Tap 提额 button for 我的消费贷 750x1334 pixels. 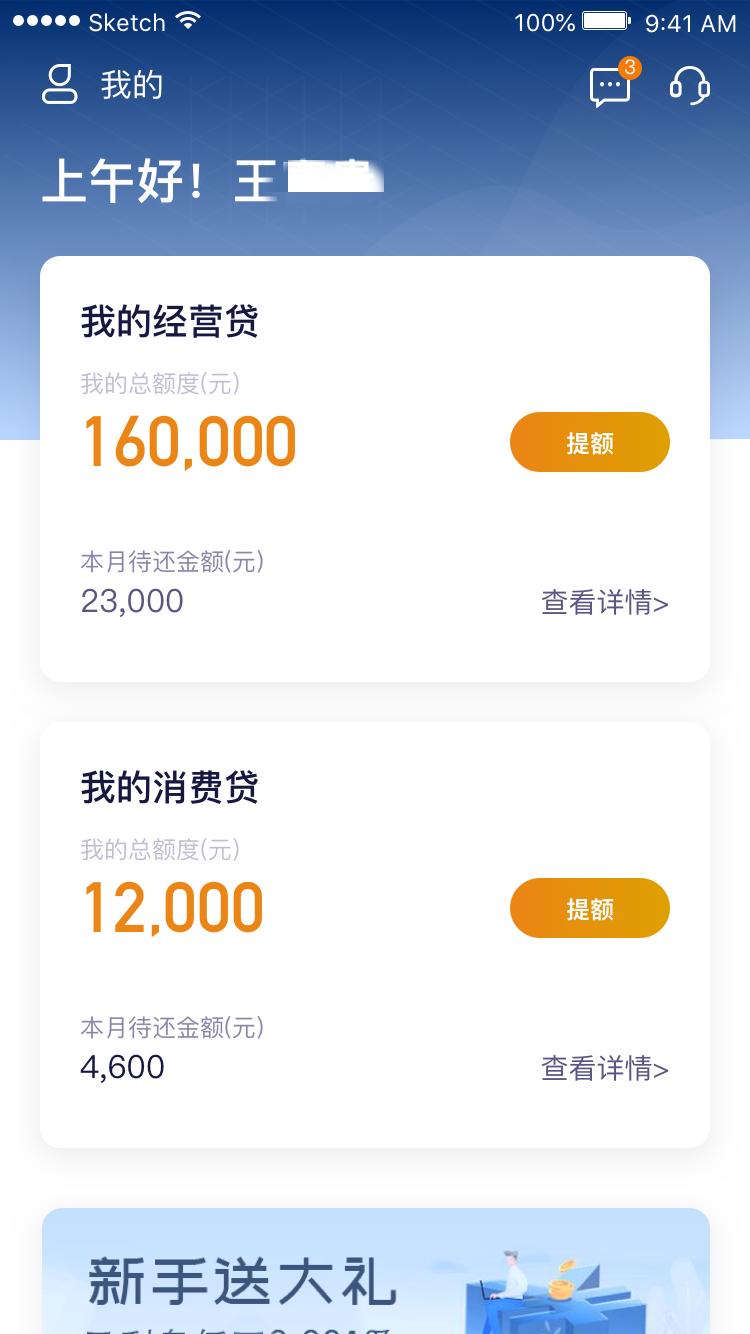pos(590,908)
